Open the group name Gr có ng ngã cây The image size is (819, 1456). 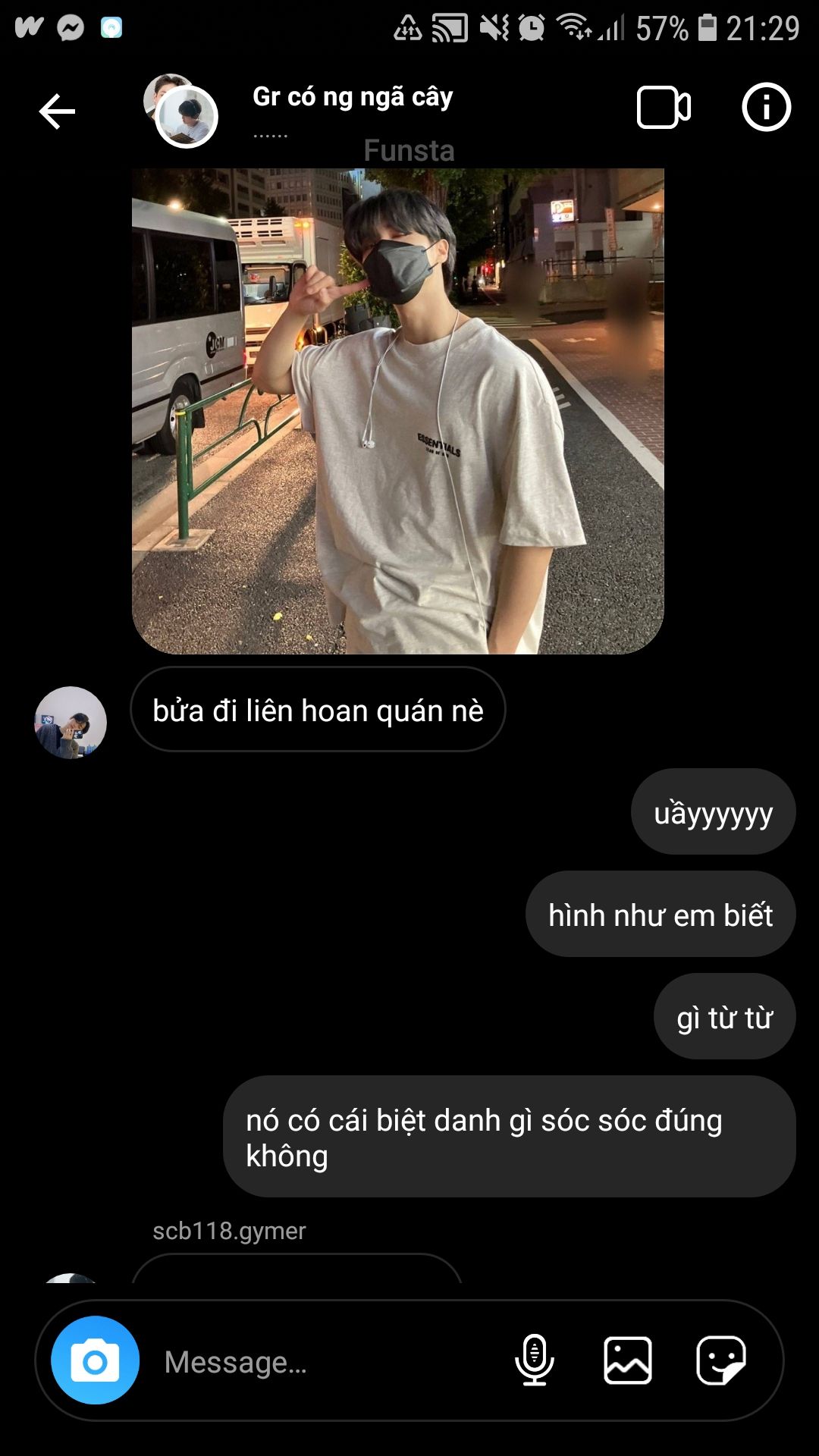353,97
